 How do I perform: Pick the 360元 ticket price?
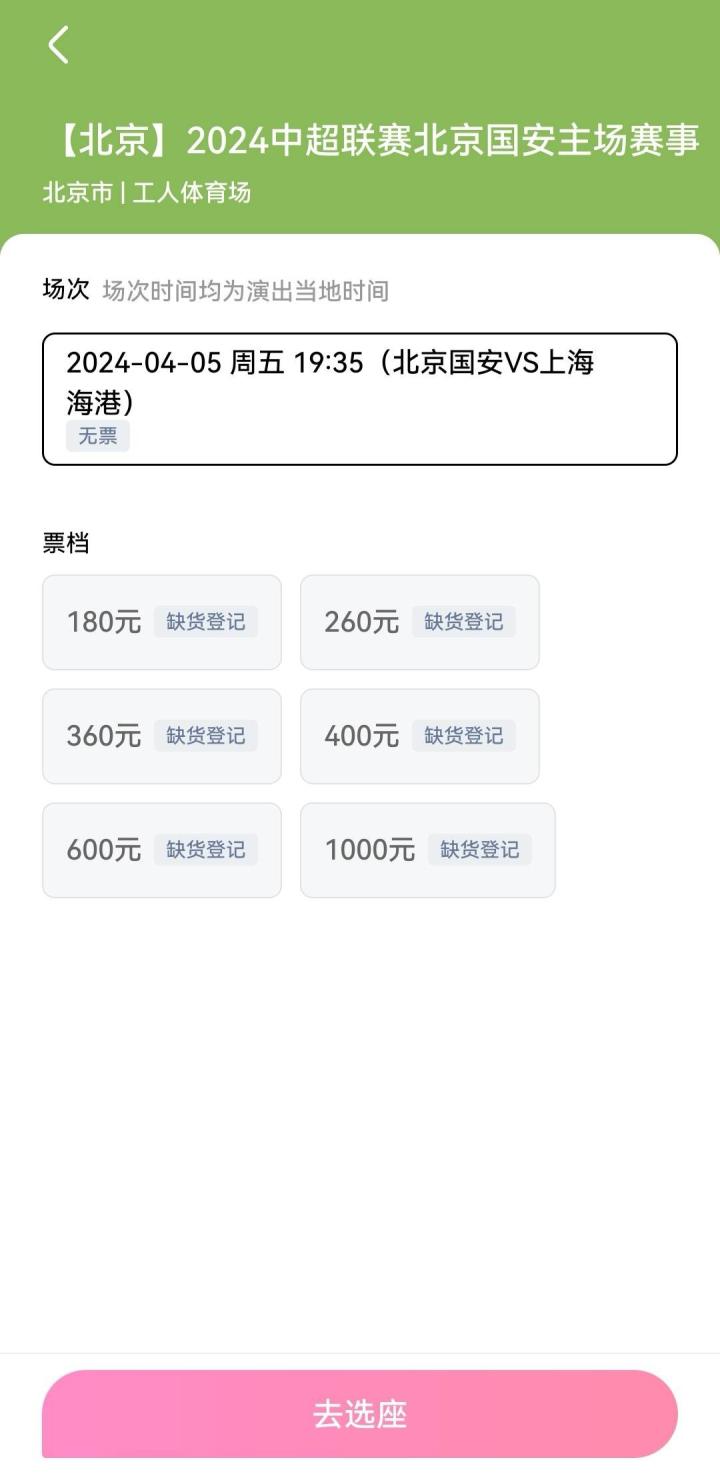[162, 736]
